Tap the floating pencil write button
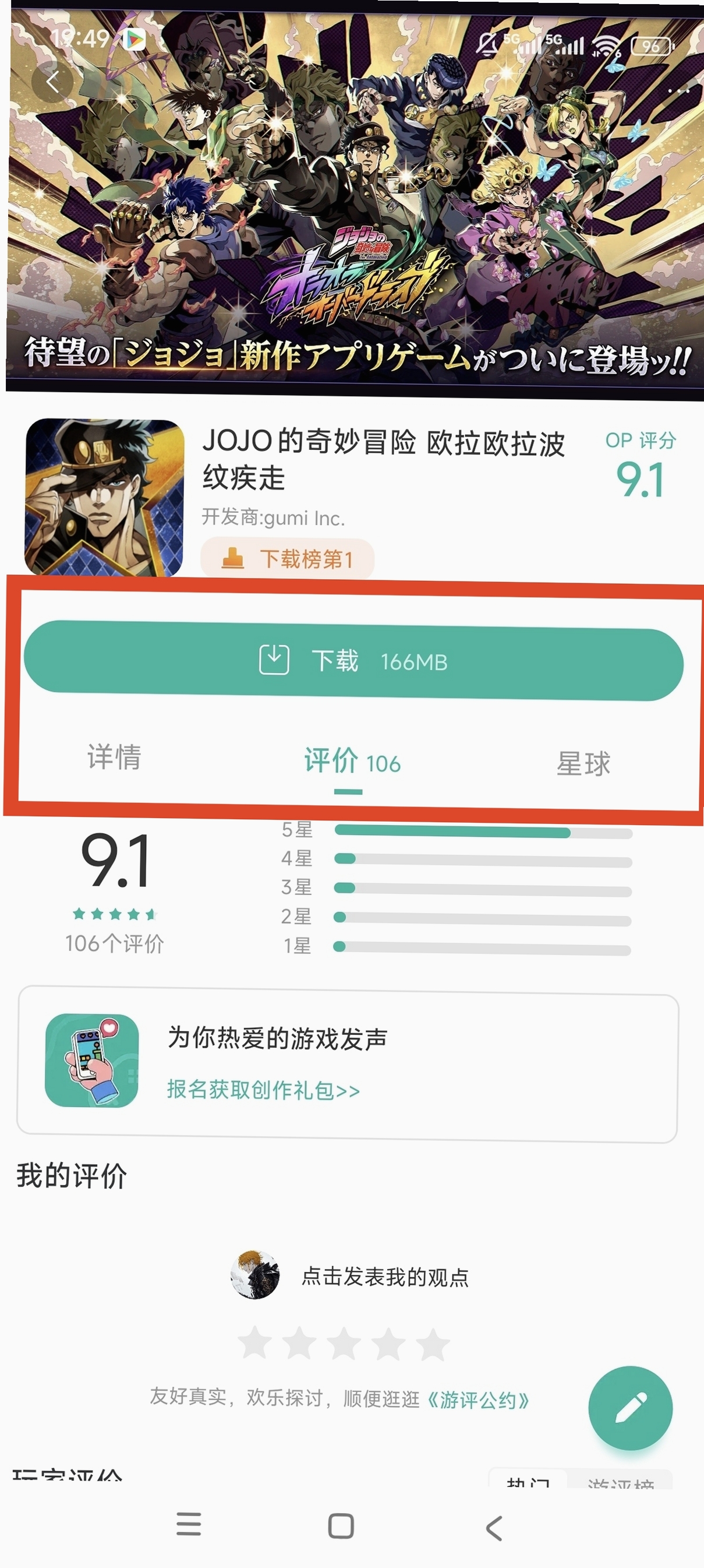 point(631,1408)
